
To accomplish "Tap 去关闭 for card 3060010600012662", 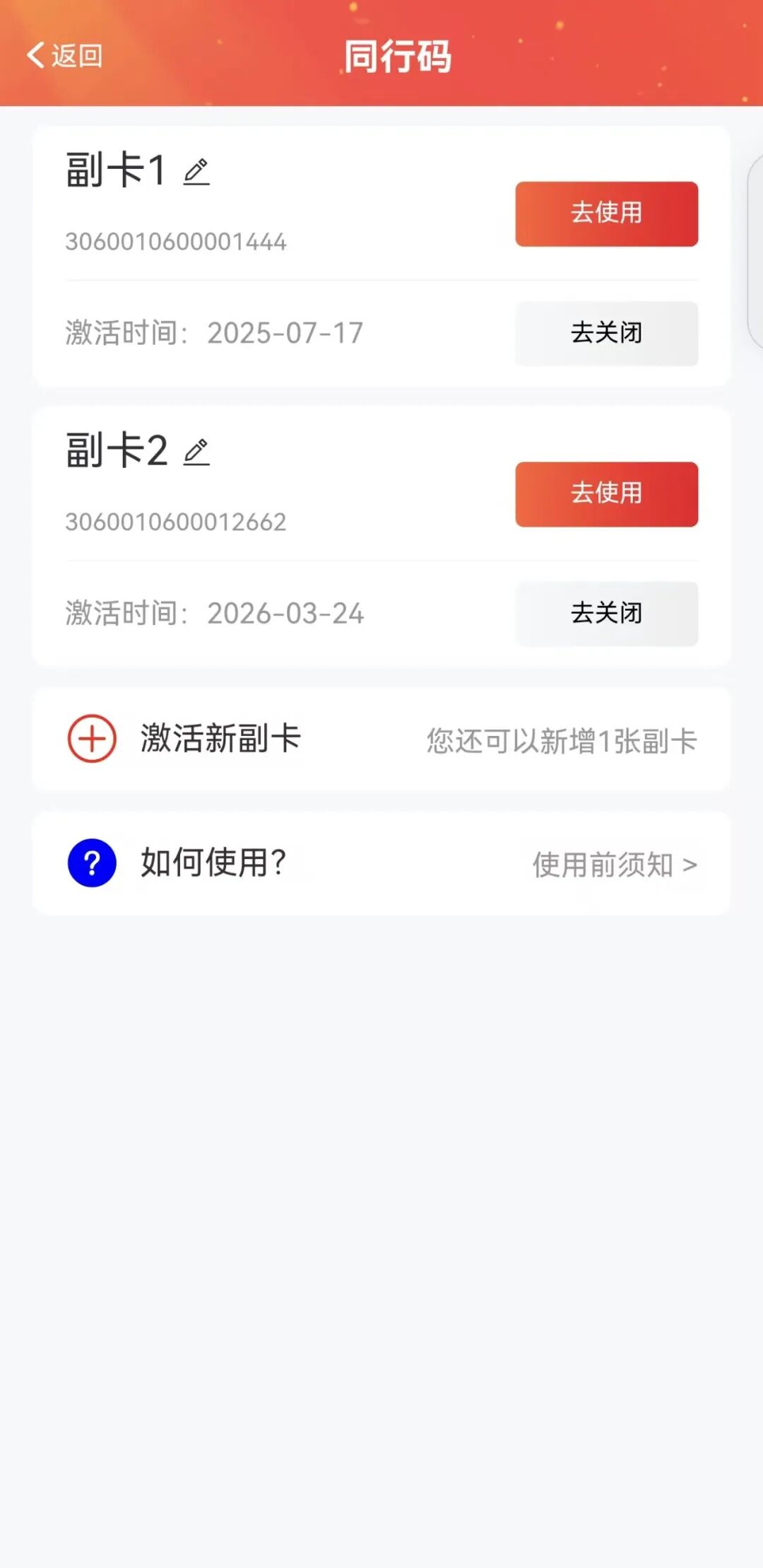I will click(x=606, y=614).
